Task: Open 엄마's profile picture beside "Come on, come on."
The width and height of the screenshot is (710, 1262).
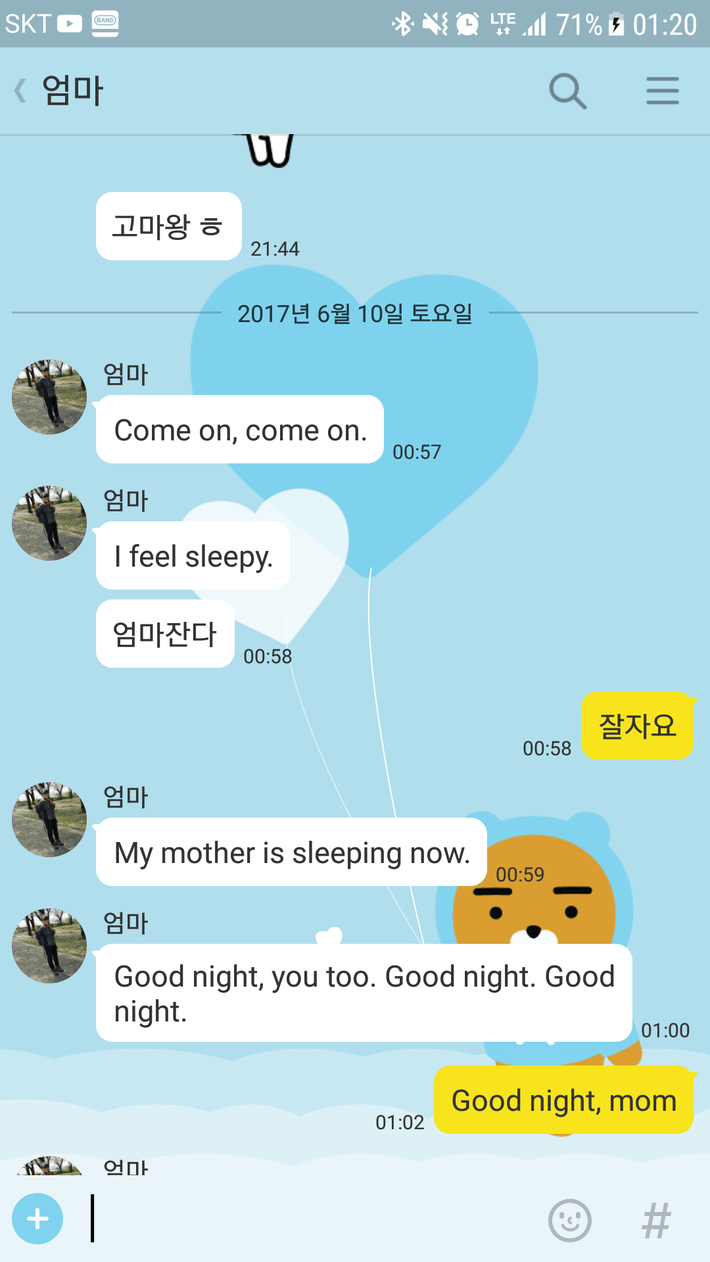Action: tap(49, 397)
